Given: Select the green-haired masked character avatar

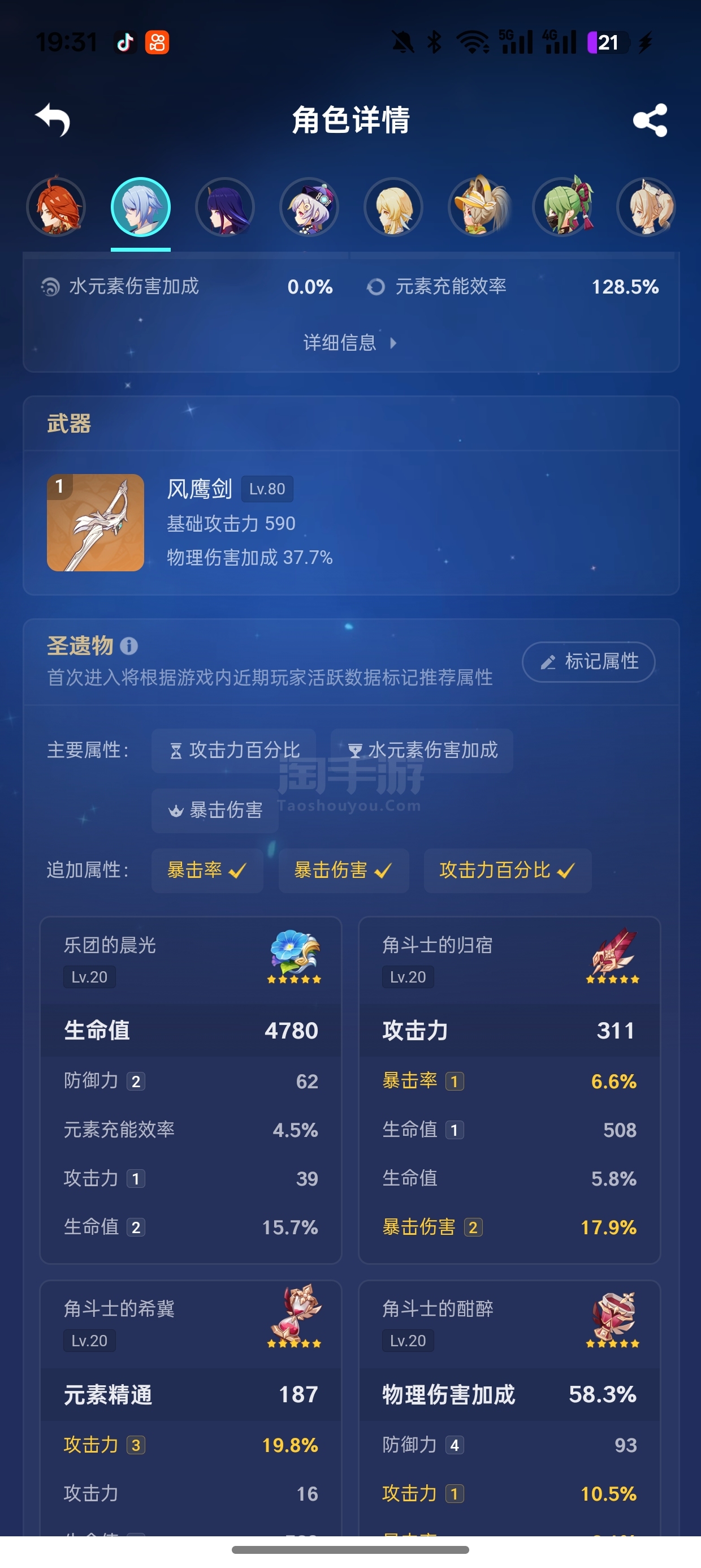Looking at the screenshot, I should [562, 207].
